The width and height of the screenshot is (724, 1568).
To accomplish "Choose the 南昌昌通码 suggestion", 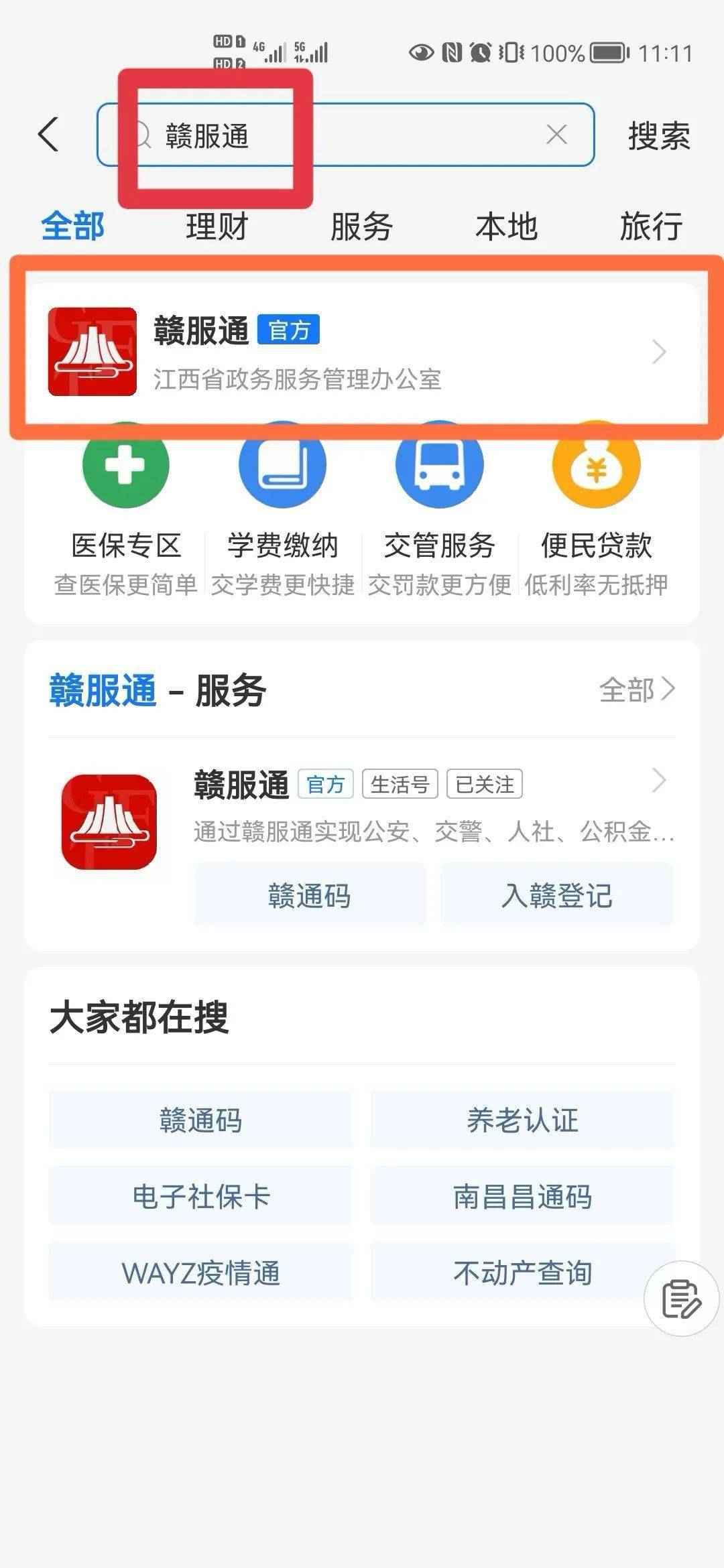I will click(522, 1197).
